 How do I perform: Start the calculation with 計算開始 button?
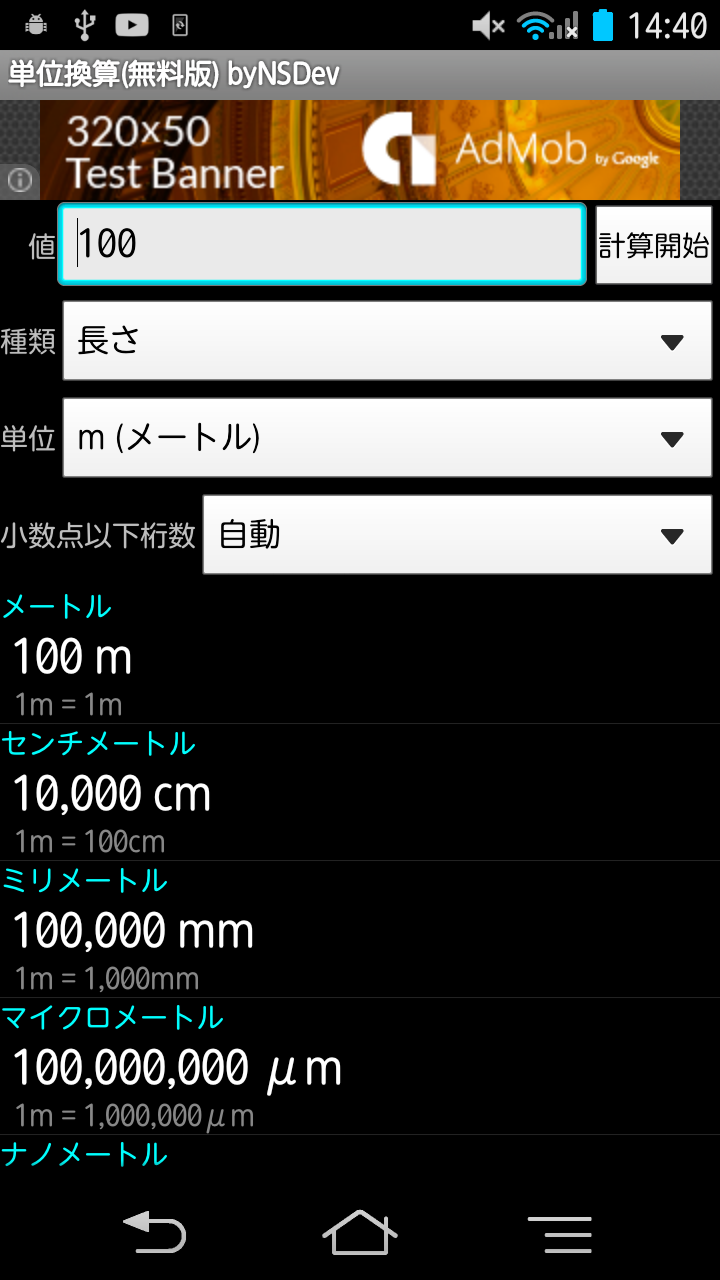coord(654,245)
